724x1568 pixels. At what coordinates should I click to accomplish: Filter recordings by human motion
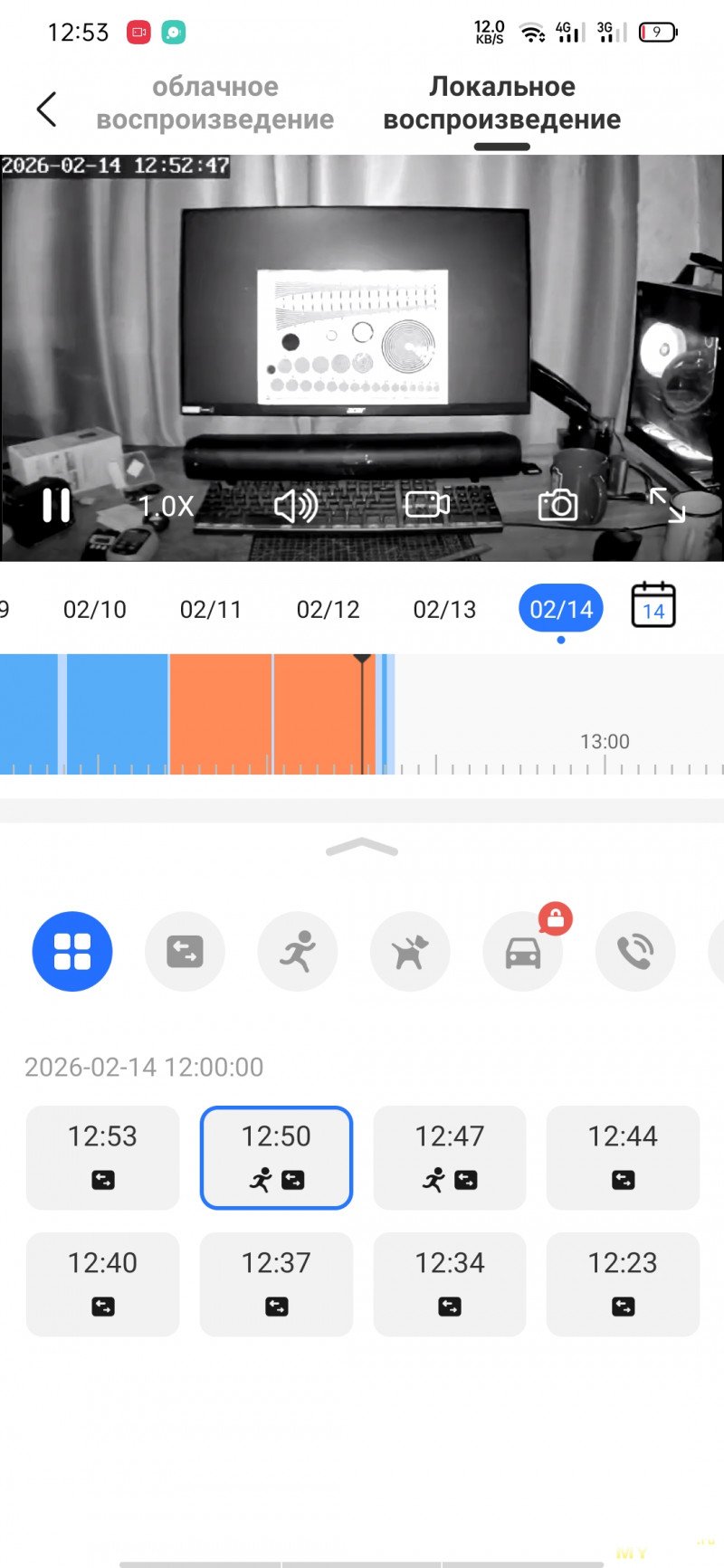[298, 951]
